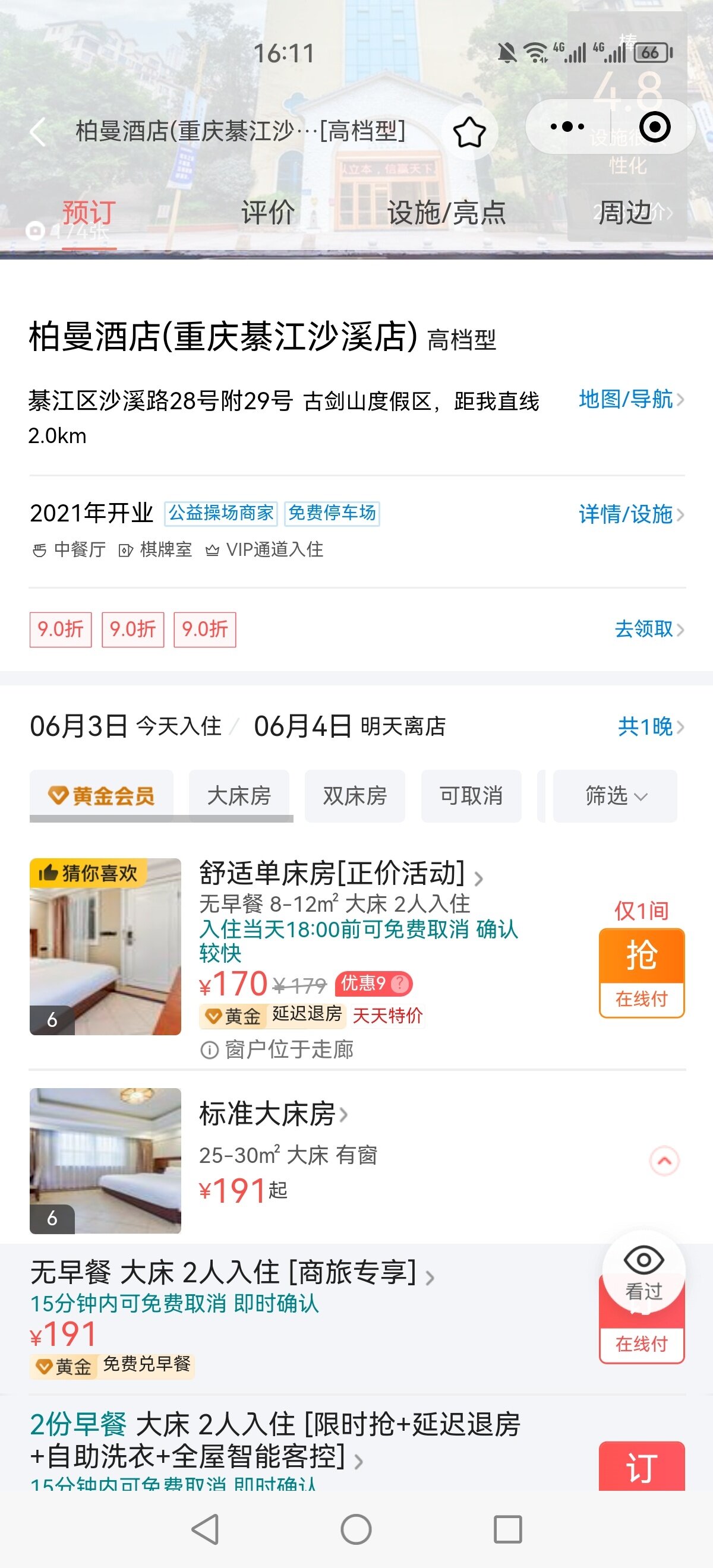This screenshot has height=1568, width=713.
Task: Filter rooms by 大床房
Action: [x=239, y=795]
